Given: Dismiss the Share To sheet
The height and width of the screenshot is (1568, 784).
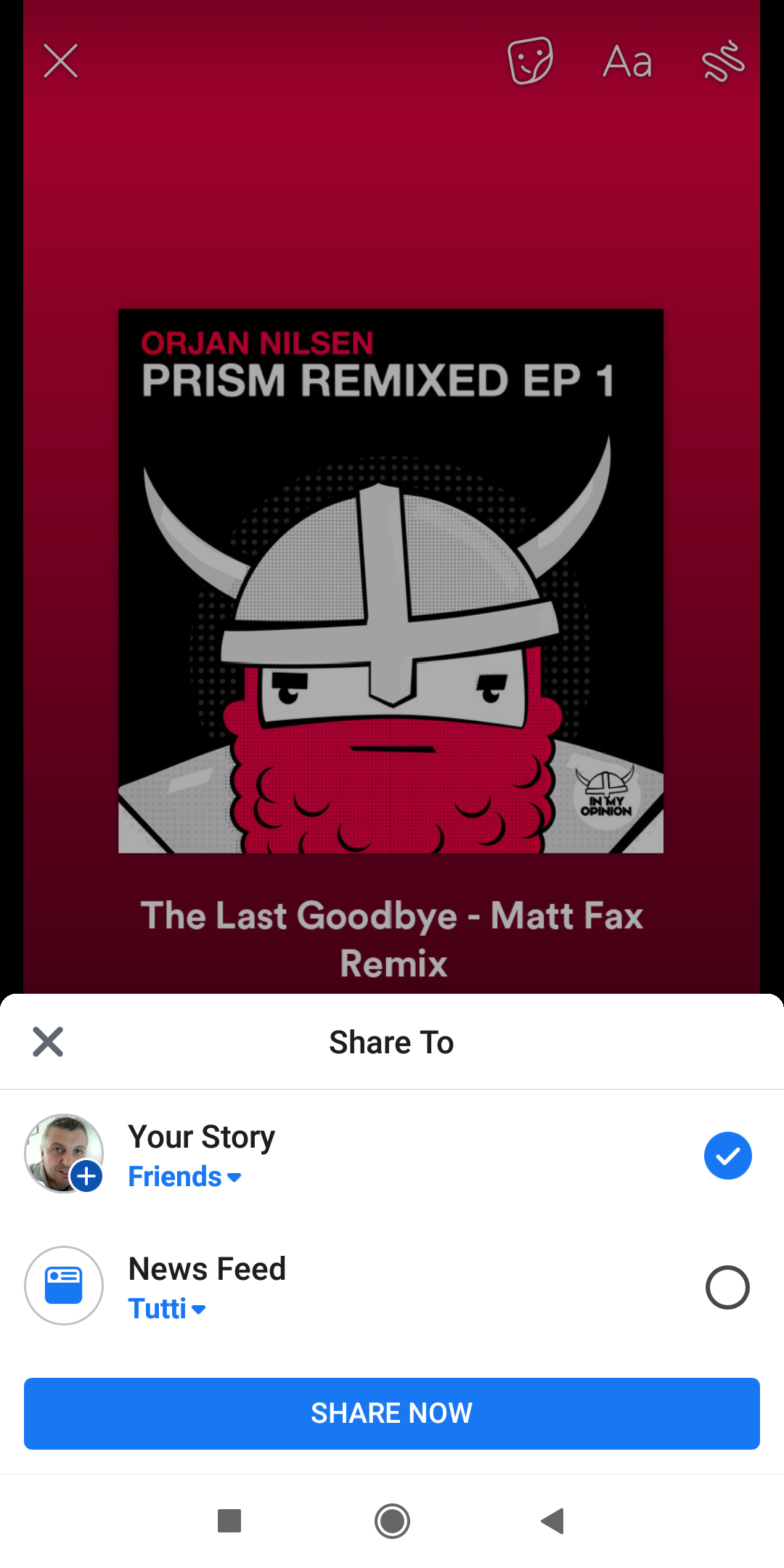Looking at the screenshot, I should point(48,1042).
